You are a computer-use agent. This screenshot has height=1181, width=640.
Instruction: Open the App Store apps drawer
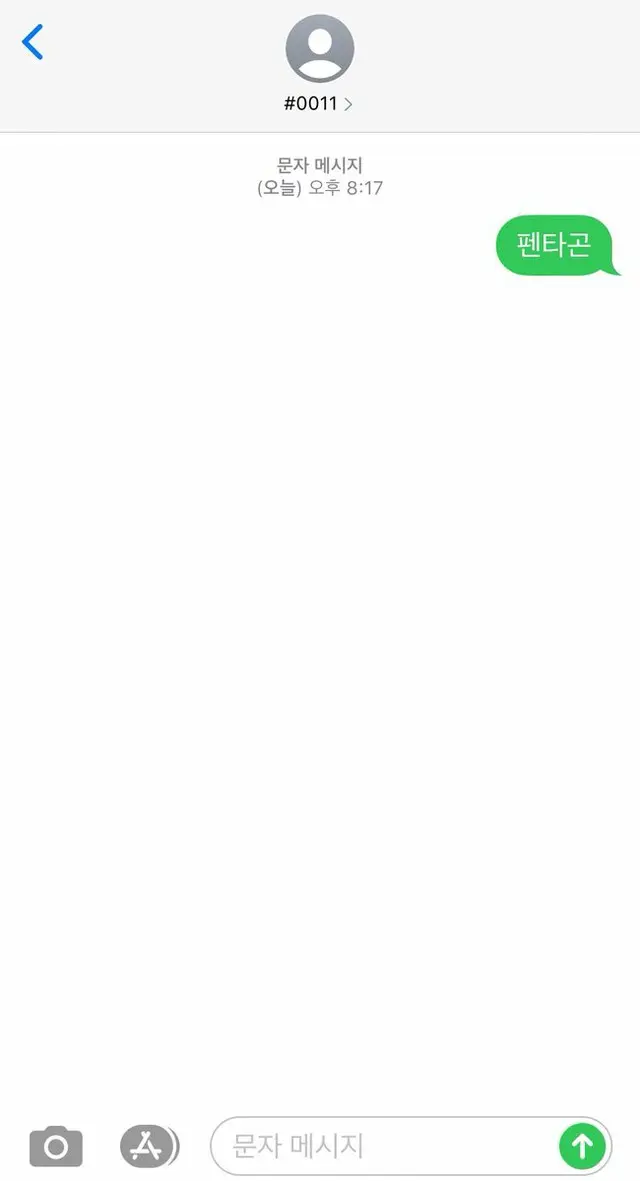tap(148, 1146)
